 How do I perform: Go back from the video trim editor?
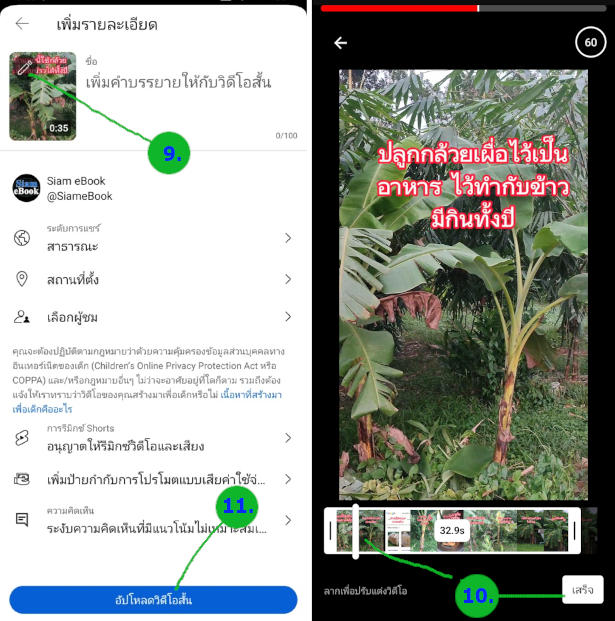[340, 43]
